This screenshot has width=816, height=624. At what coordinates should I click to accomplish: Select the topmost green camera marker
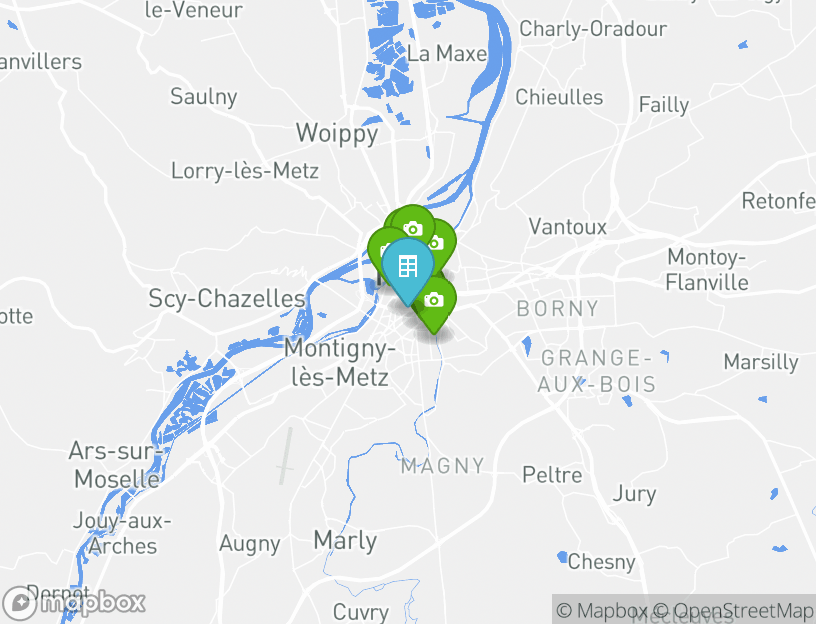click(413, 228)
